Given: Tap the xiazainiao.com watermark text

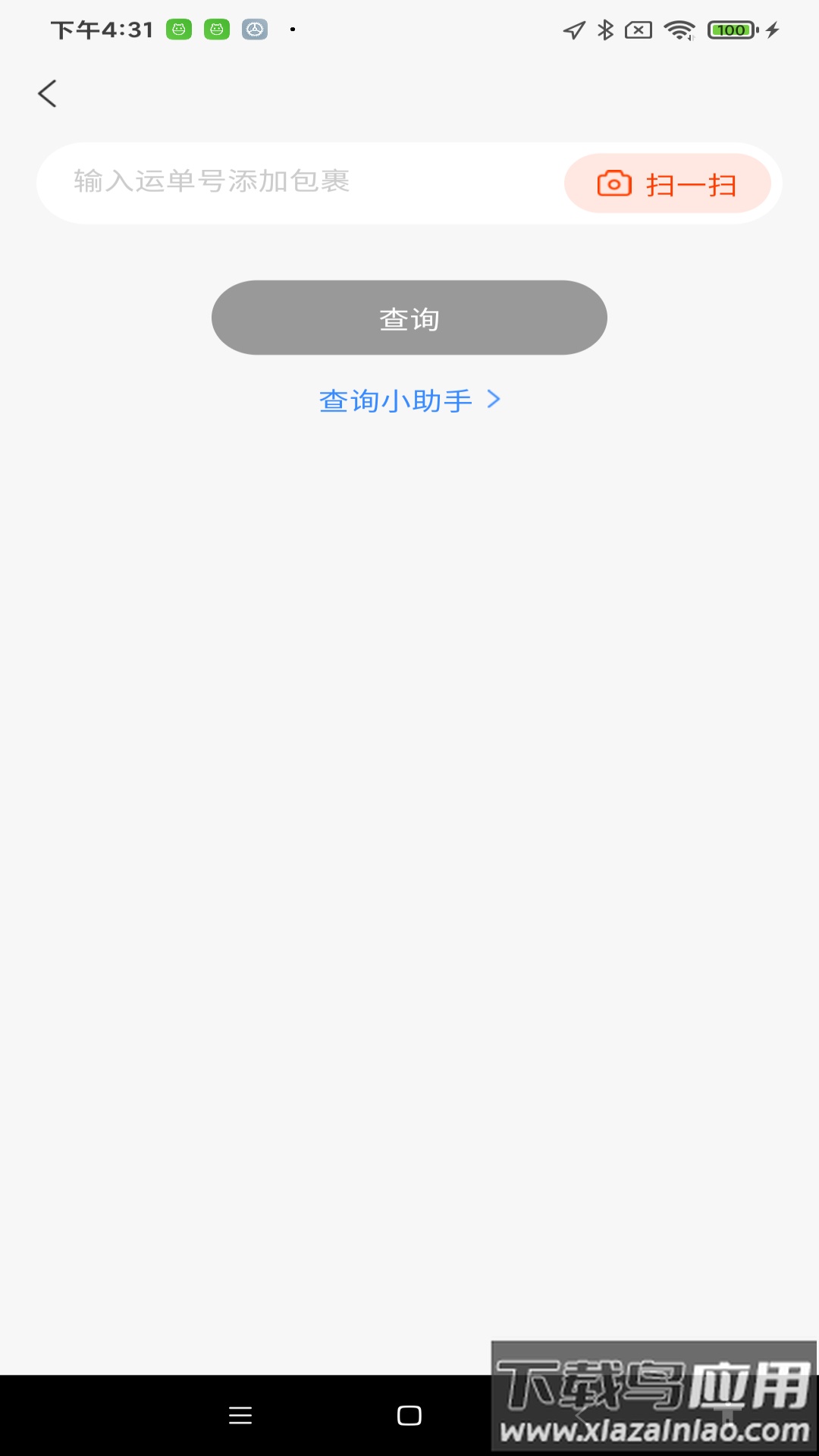Looking at the screenshot, I should [654, 1432].
